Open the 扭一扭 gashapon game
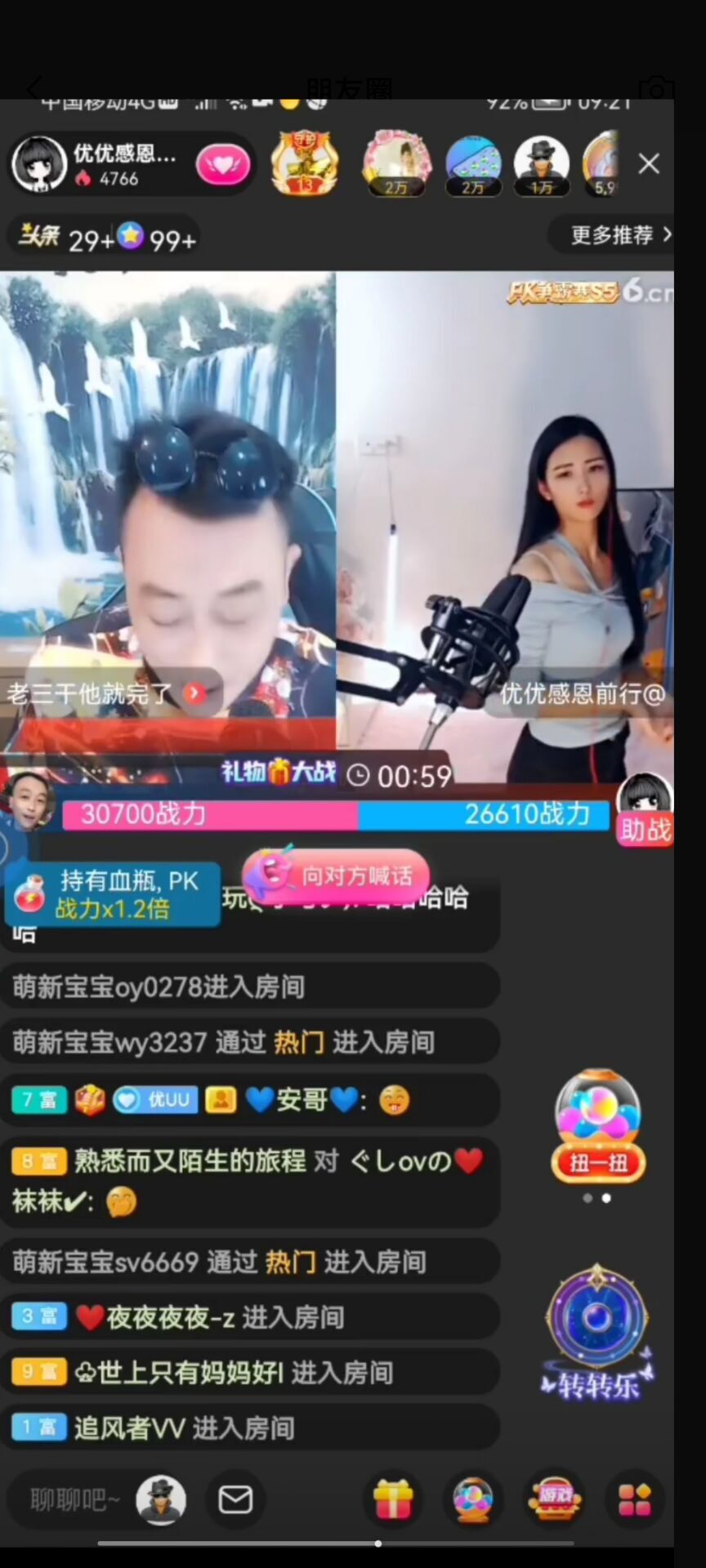The image size is (706, 1568). (597, 1127)
